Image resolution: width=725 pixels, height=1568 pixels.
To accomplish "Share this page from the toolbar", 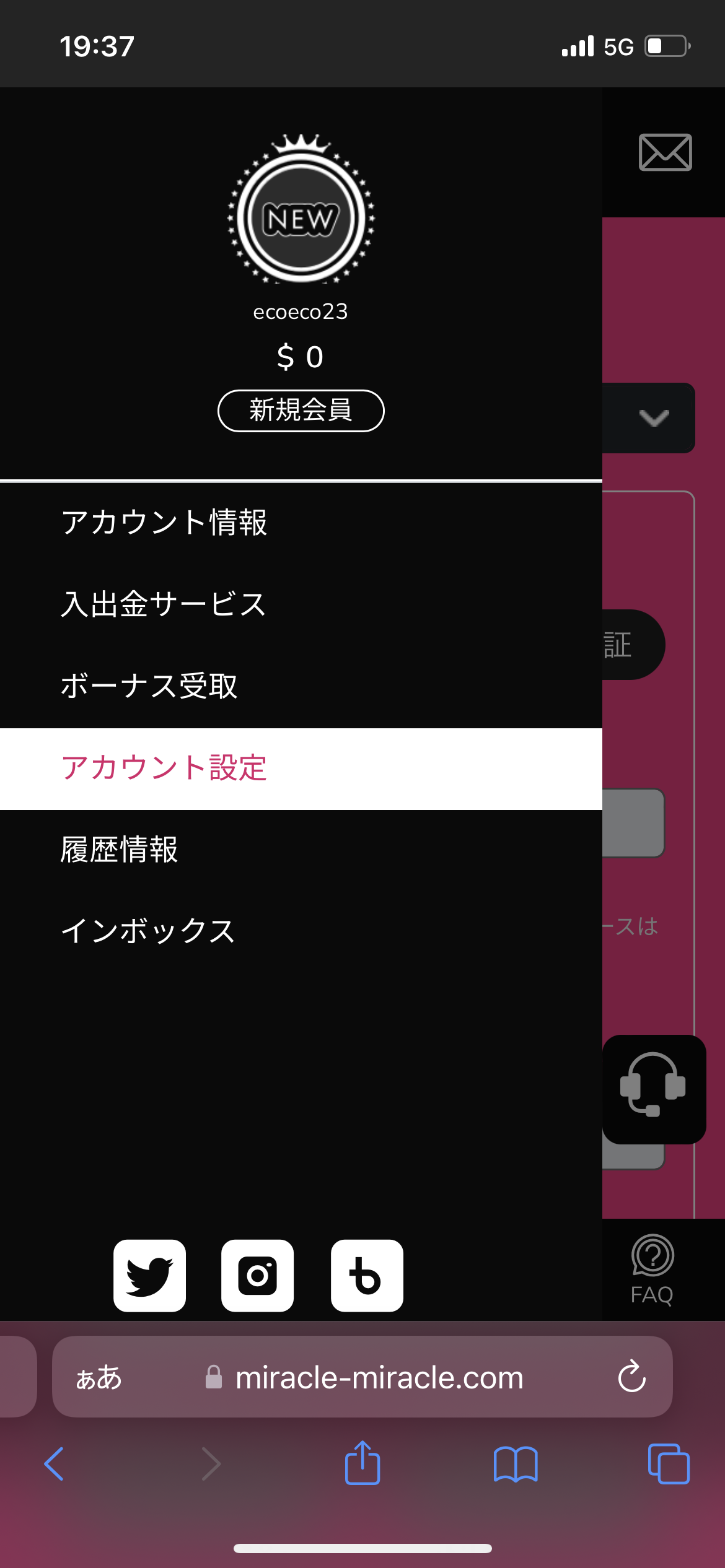I will 362,1463.
